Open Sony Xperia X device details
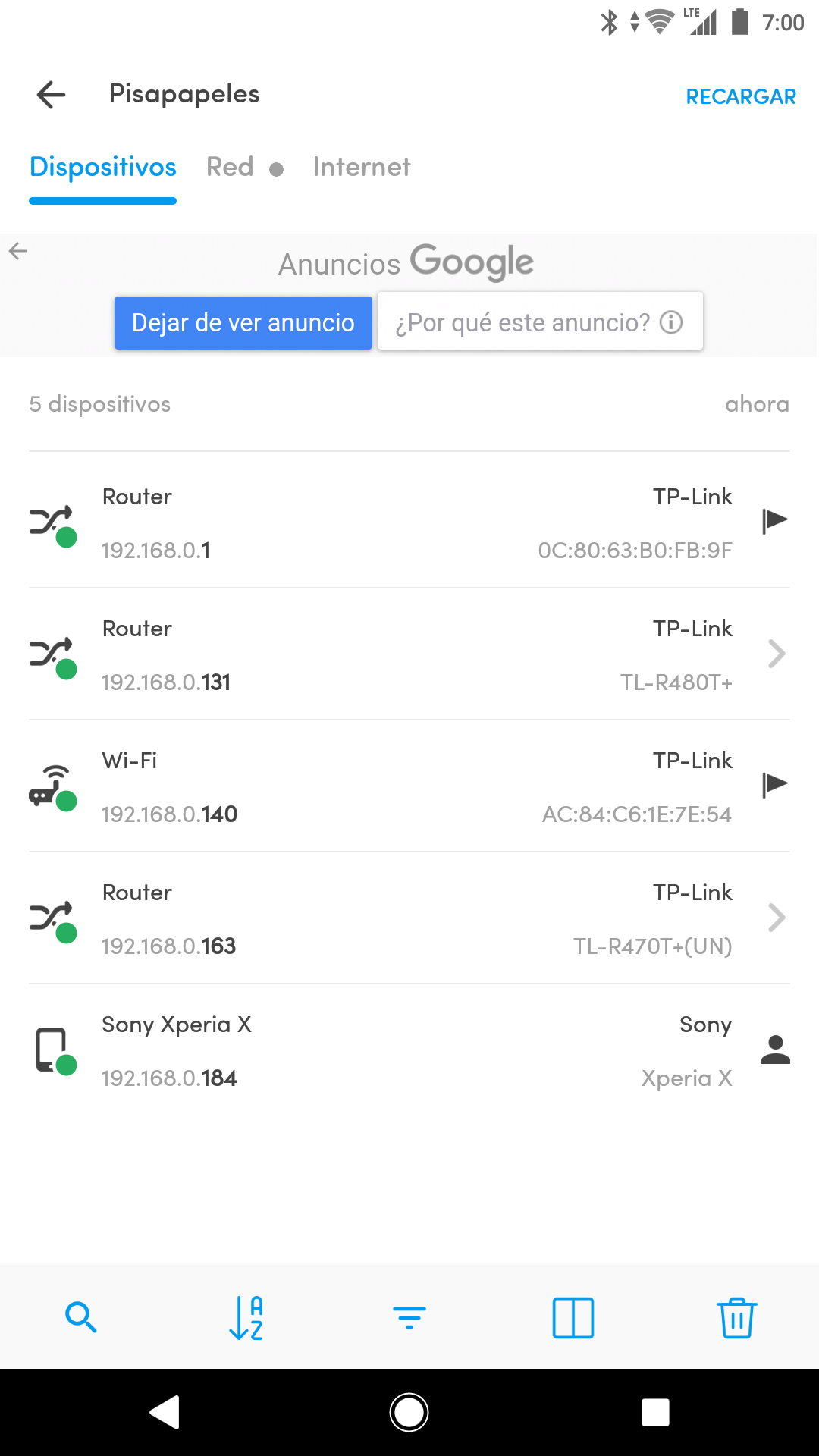The height and width of the screenshot is (1456, 819). point(409,1050)
